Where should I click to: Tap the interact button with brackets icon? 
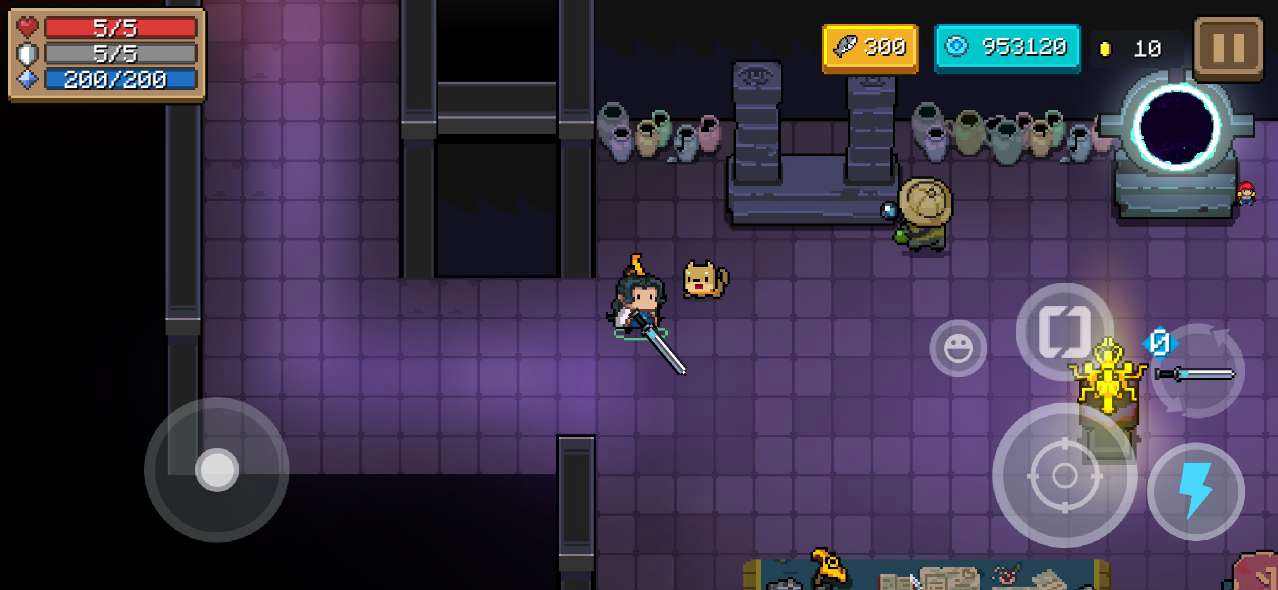click(1064, 333)
